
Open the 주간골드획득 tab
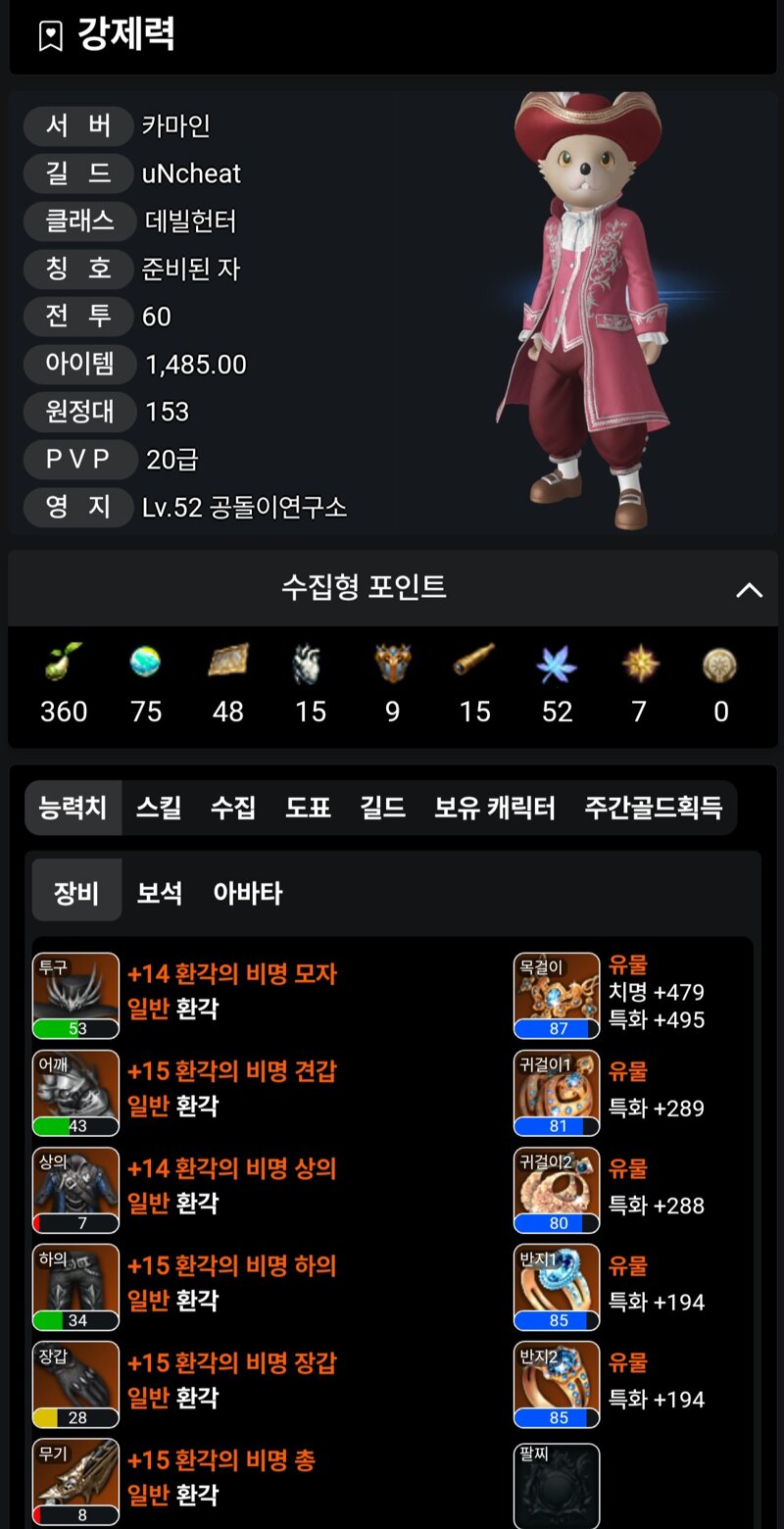tap(654, 808)
